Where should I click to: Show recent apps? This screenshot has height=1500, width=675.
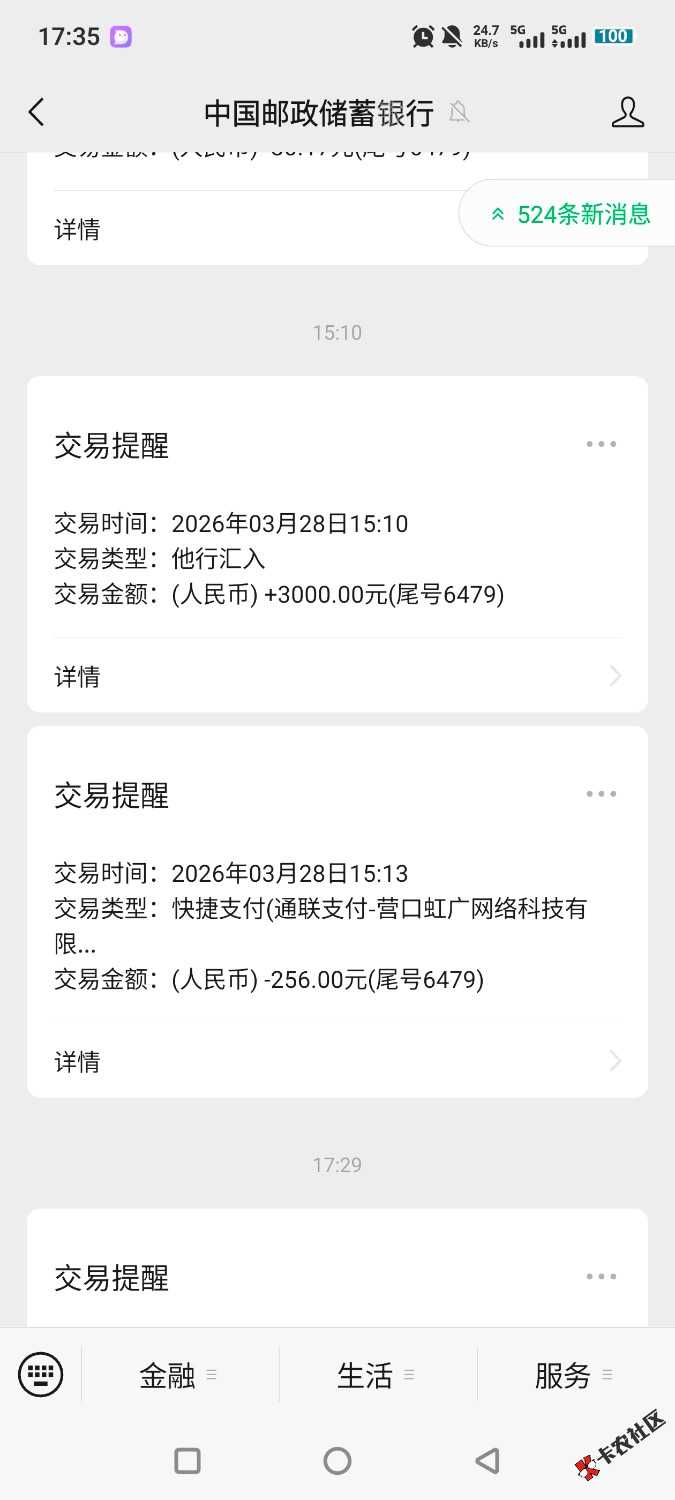[x=187, y=1461]
